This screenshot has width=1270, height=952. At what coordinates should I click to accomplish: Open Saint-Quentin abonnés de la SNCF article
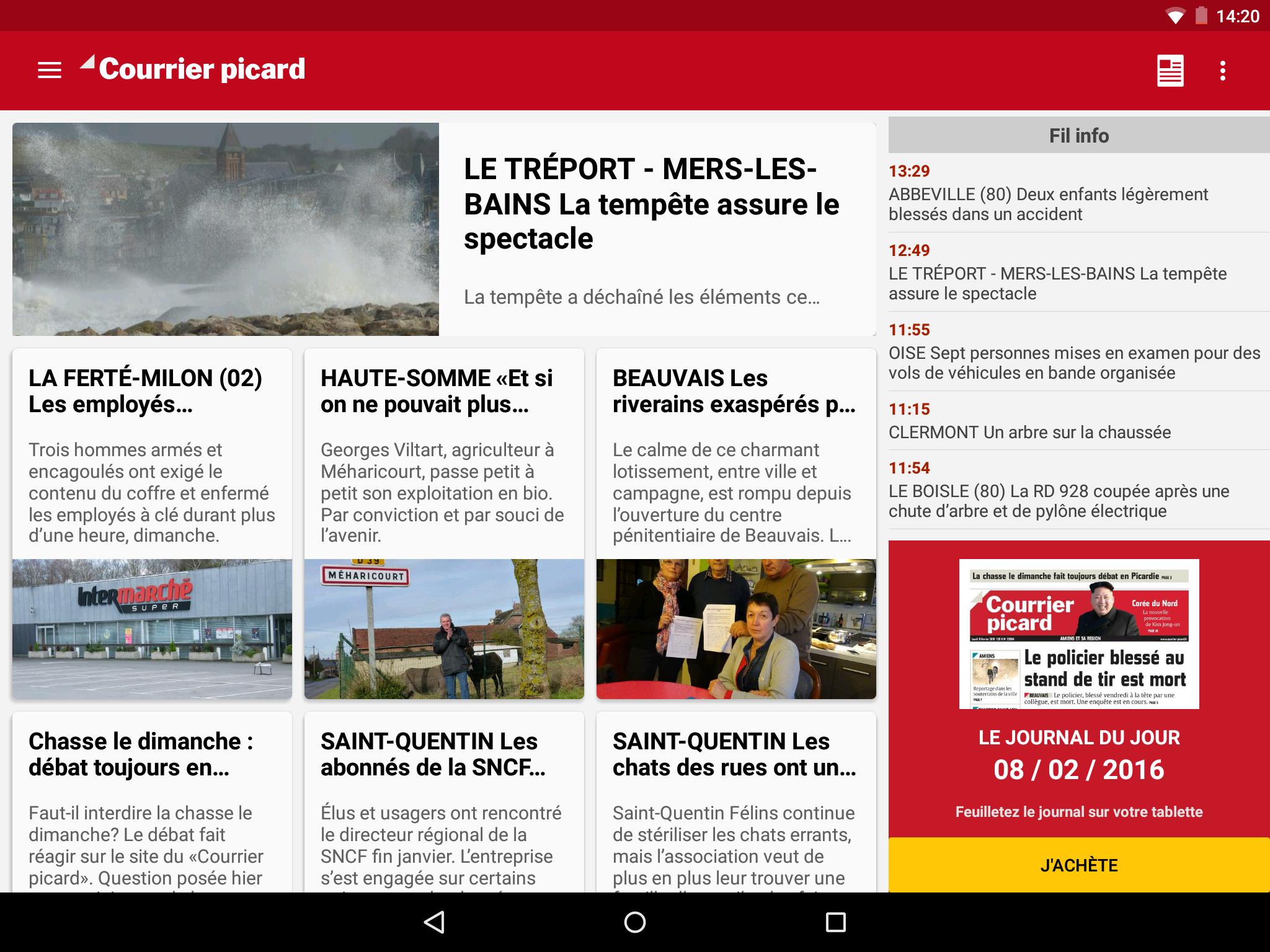point(444,806)
